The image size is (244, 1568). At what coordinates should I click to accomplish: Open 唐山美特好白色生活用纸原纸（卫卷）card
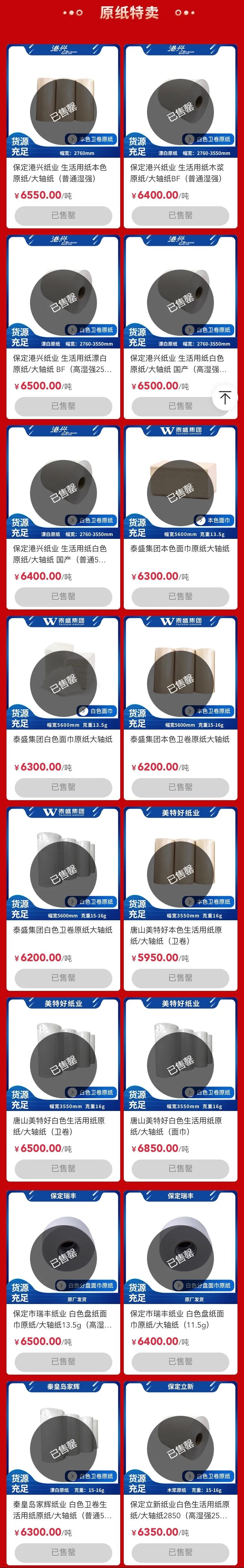[63, 1125]
